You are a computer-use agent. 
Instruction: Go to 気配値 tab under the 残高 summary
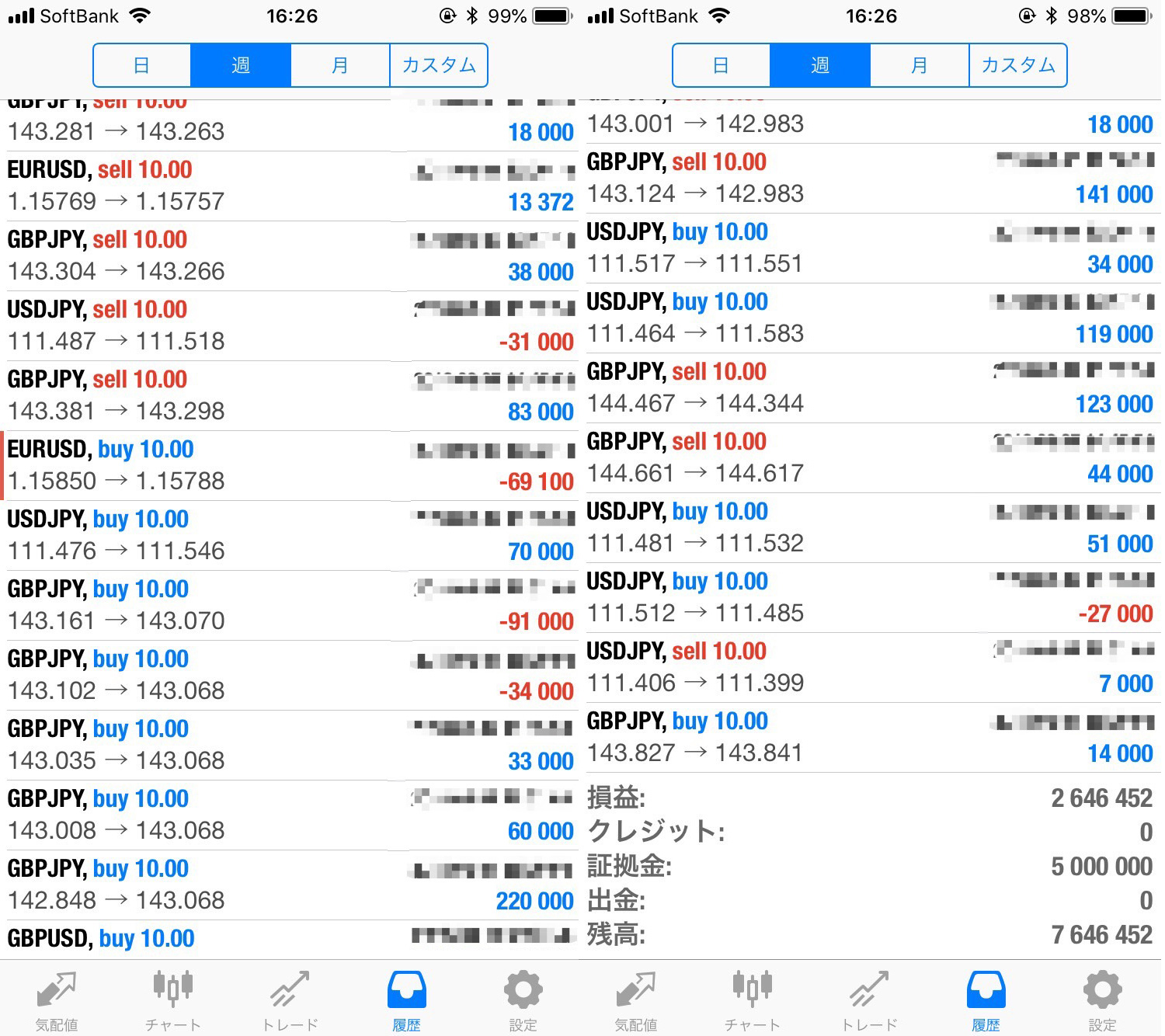[x=636, y=1000]
